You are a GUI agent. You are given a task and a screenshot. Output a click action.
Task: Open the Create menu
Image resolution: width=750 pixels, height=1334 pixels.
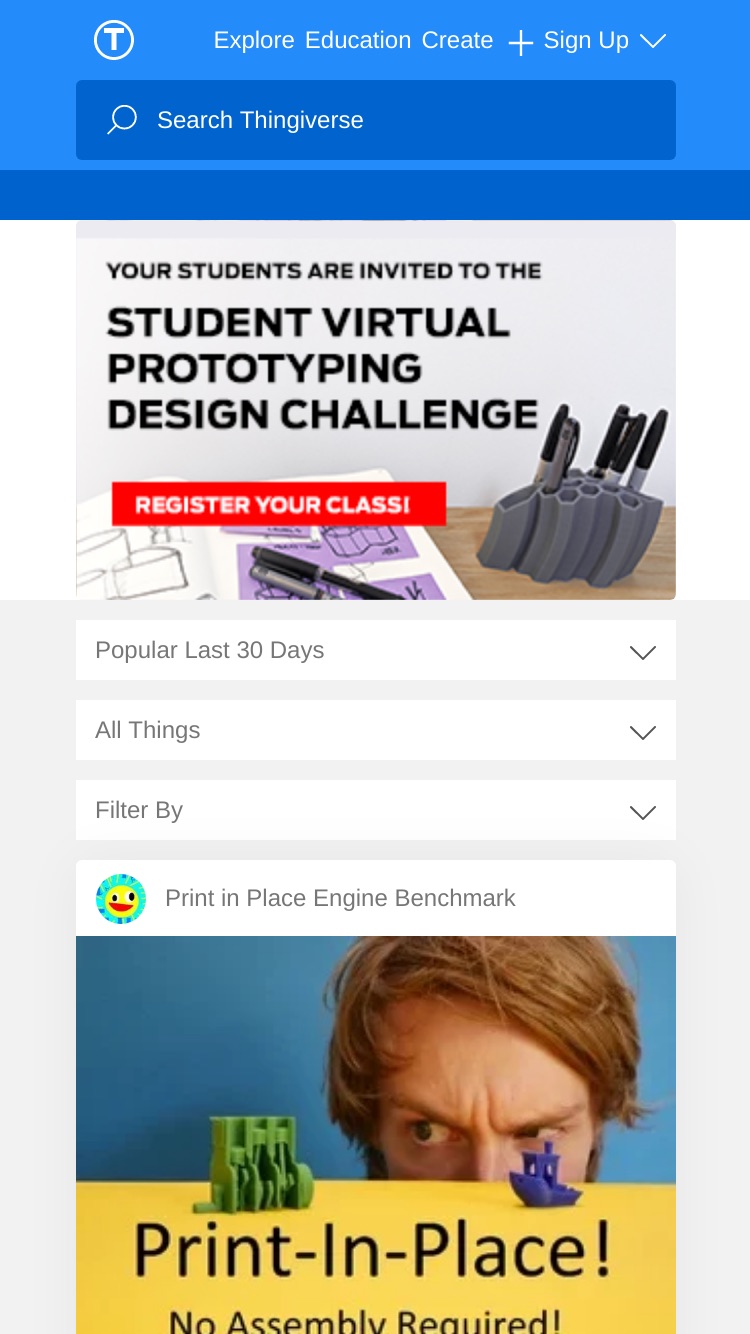click(x=457, y=41)
